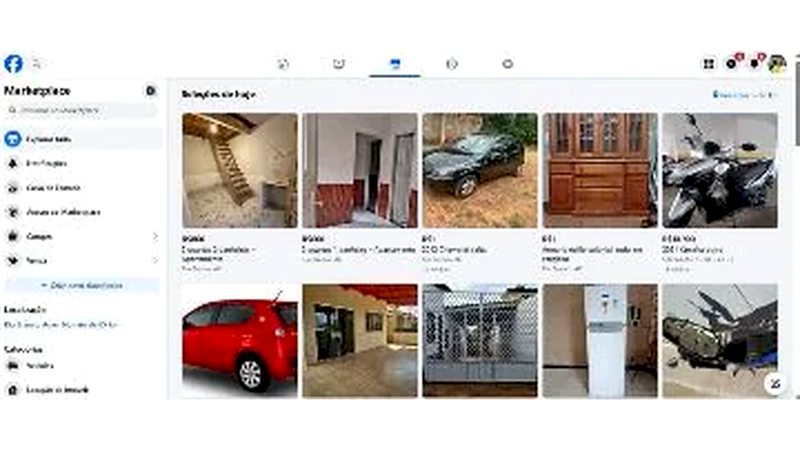Expand the Venda section
Screen dimensions: 800x450
(x=80, y=261)
